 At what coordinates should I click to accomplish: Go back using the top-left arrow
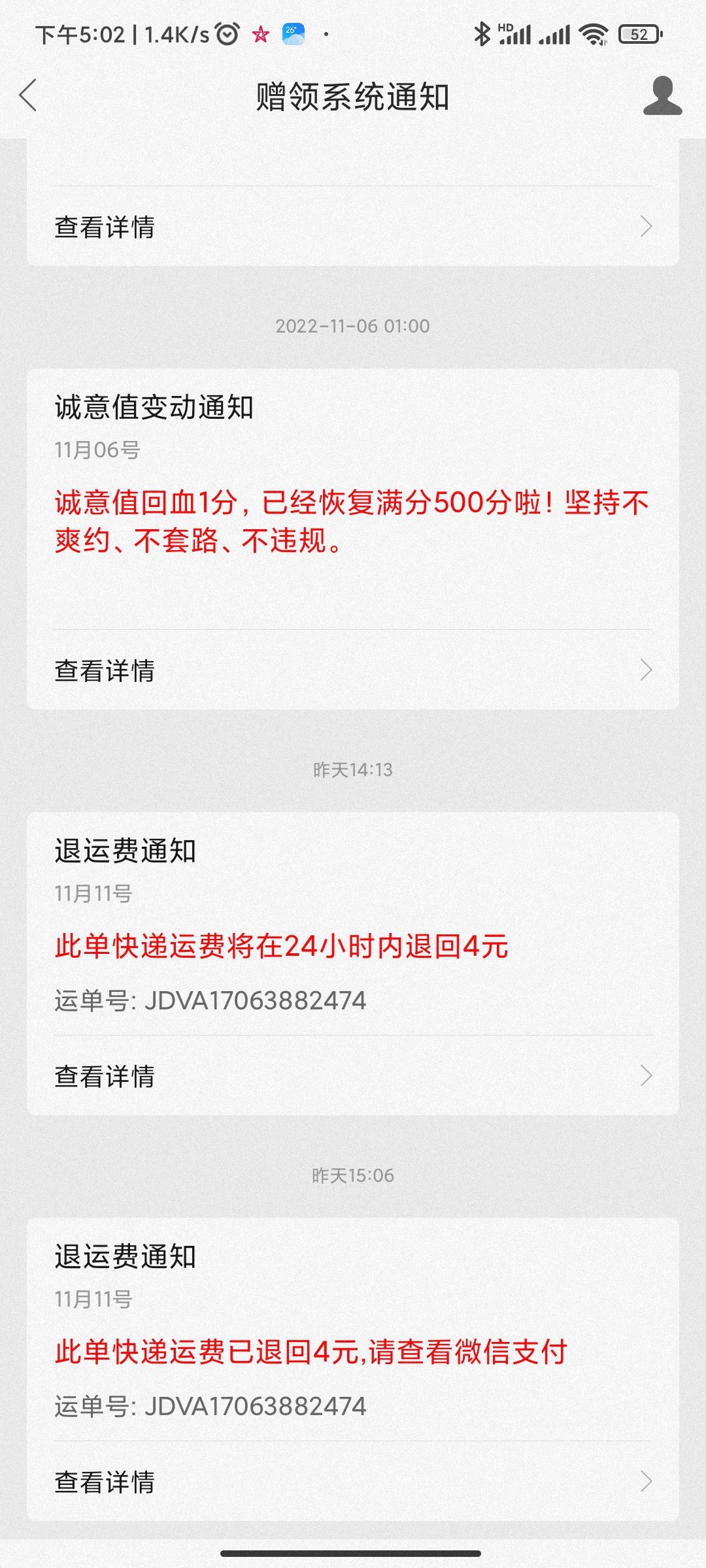click(28, 96)
